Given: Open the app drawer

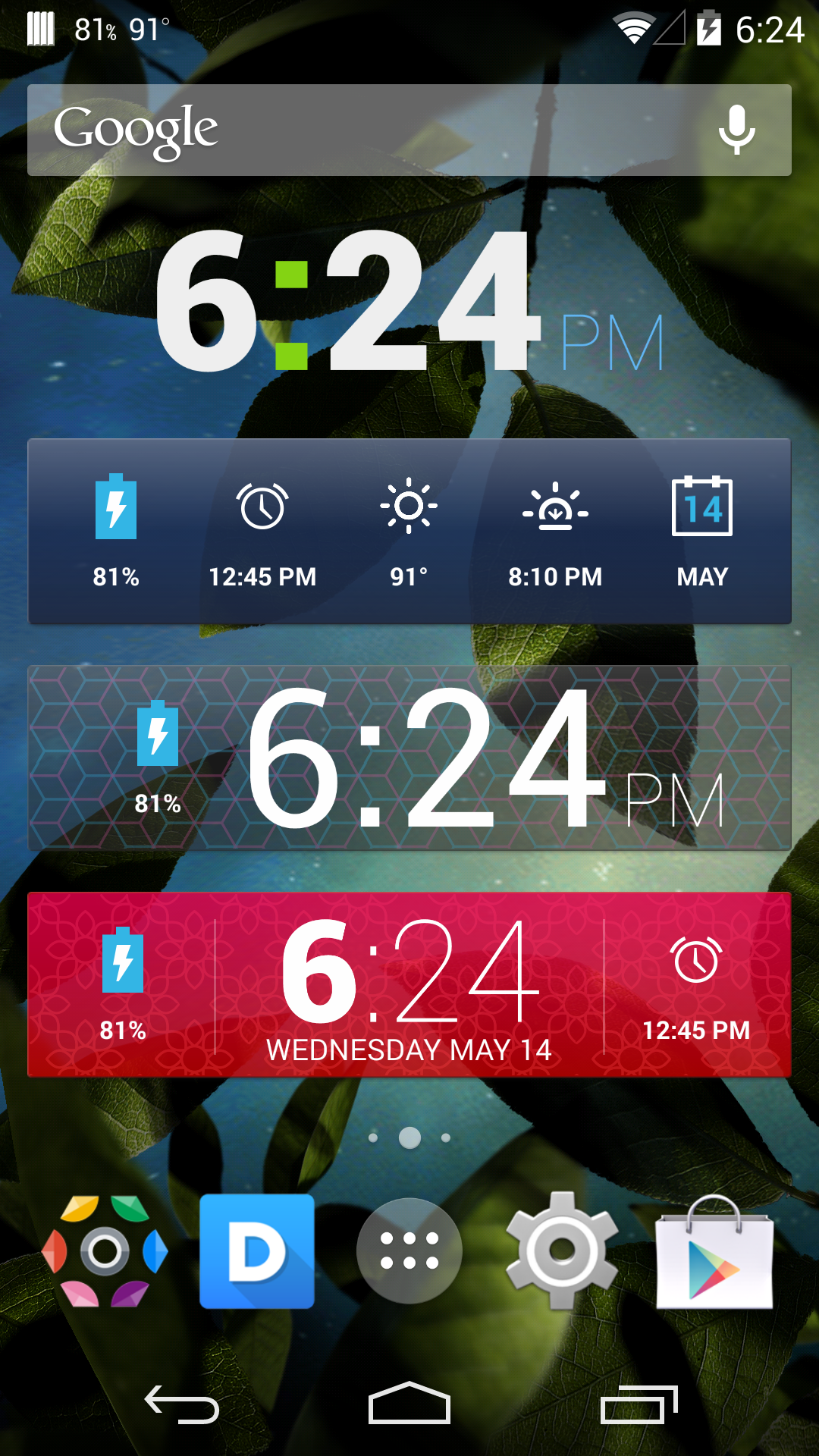Looking at the screenshot, I should click(409, 1251).
